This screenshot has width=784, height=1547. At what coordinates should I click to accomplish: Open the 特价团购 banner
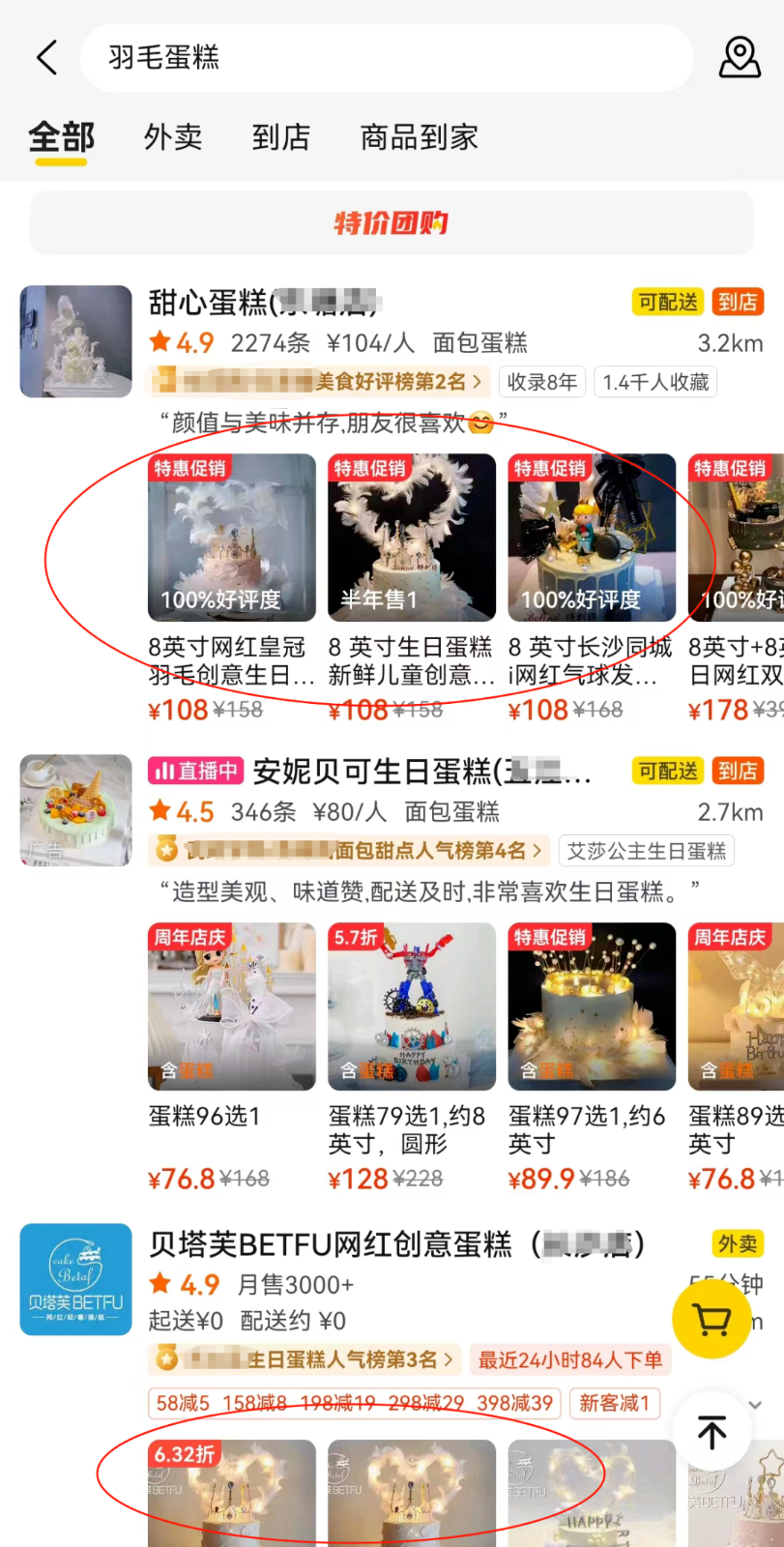pos(392,223)
